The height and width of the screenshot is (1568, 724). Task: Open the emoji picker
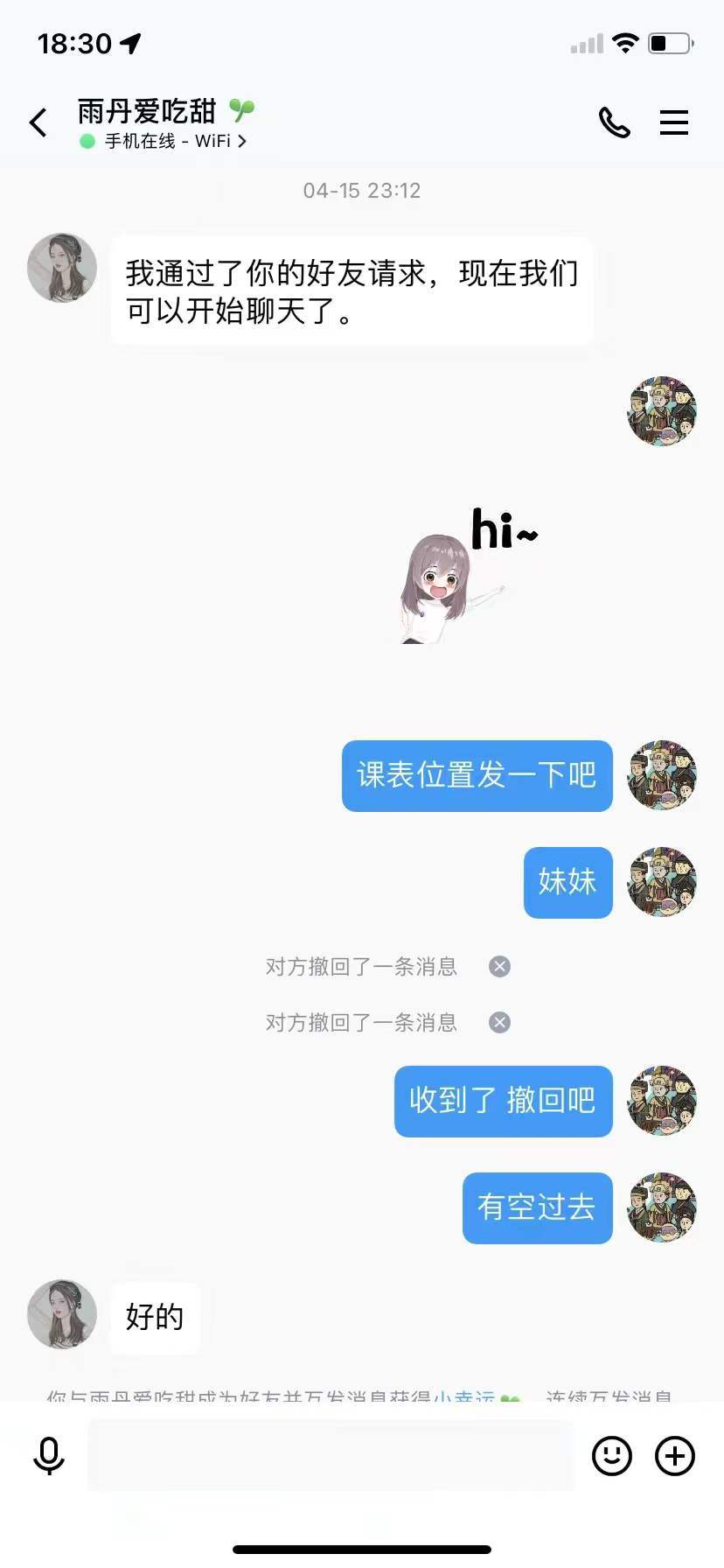coord(611,1456)
